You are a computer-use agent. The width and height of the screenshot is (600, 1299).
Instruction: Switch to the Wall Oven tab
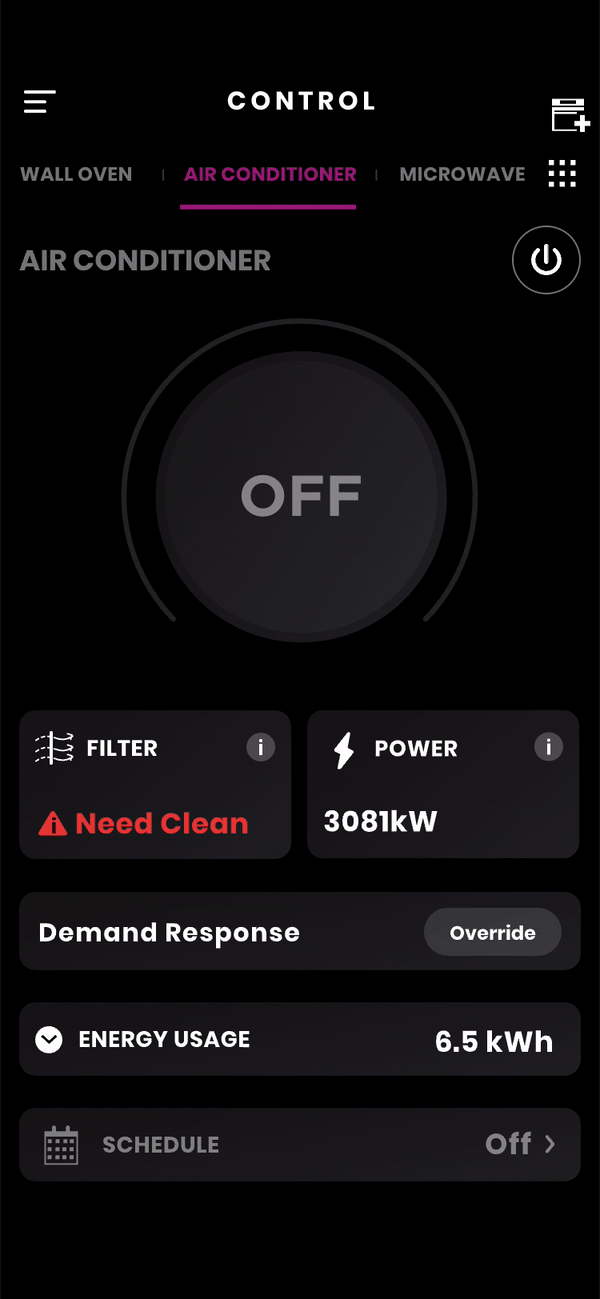pos(76,174)
